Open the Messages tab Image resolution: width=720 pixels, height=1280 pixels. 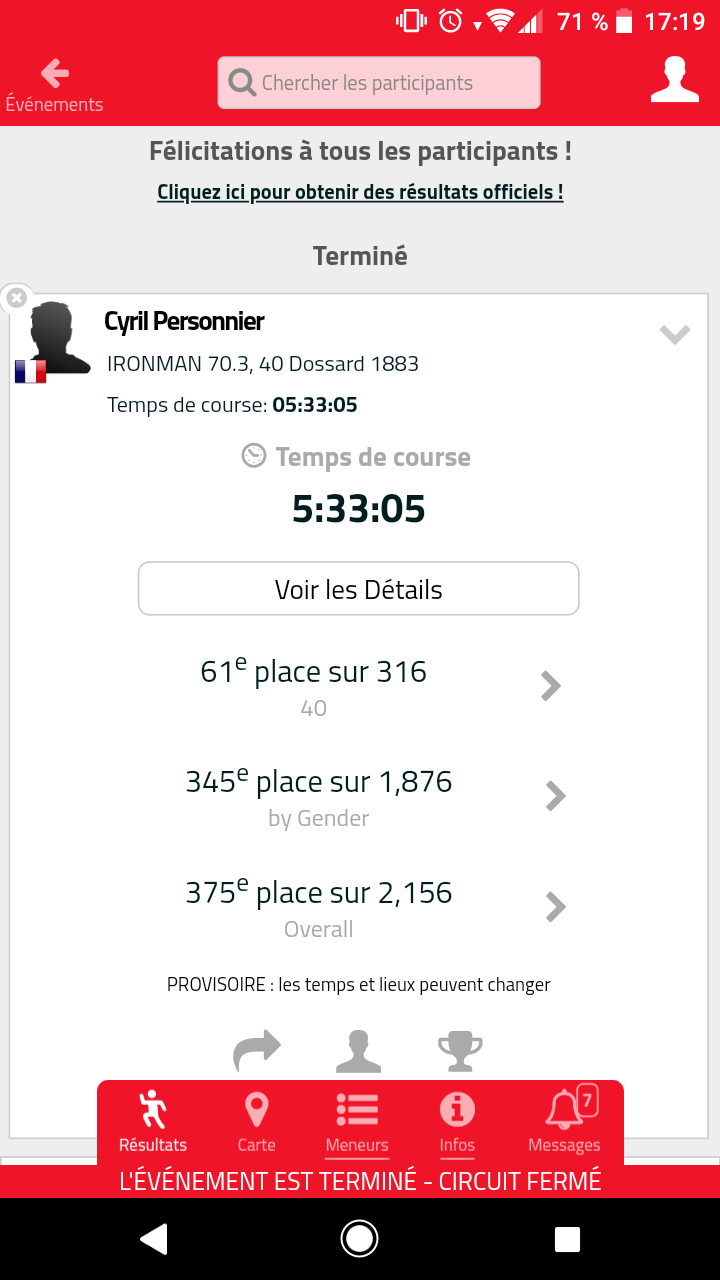tap(564, 1122)
